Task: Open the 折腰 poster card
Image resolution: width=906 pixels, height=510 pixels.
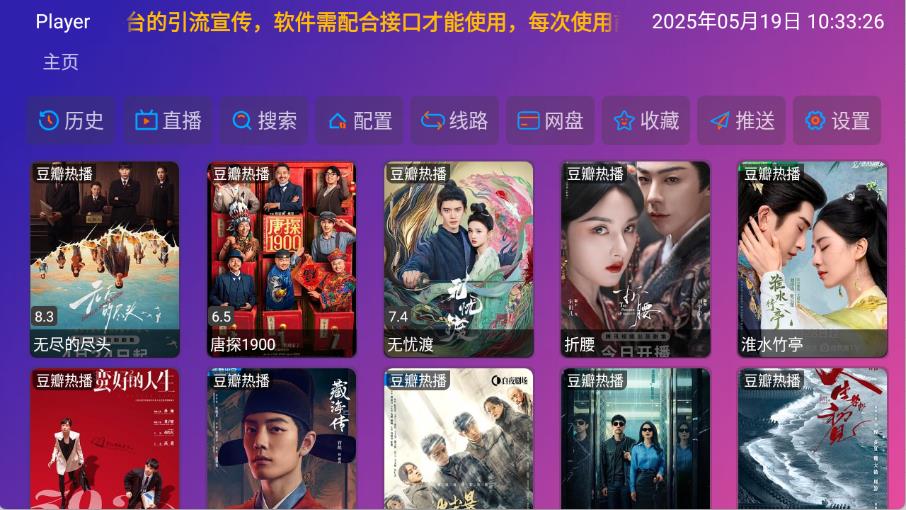Action: [636, 259]
